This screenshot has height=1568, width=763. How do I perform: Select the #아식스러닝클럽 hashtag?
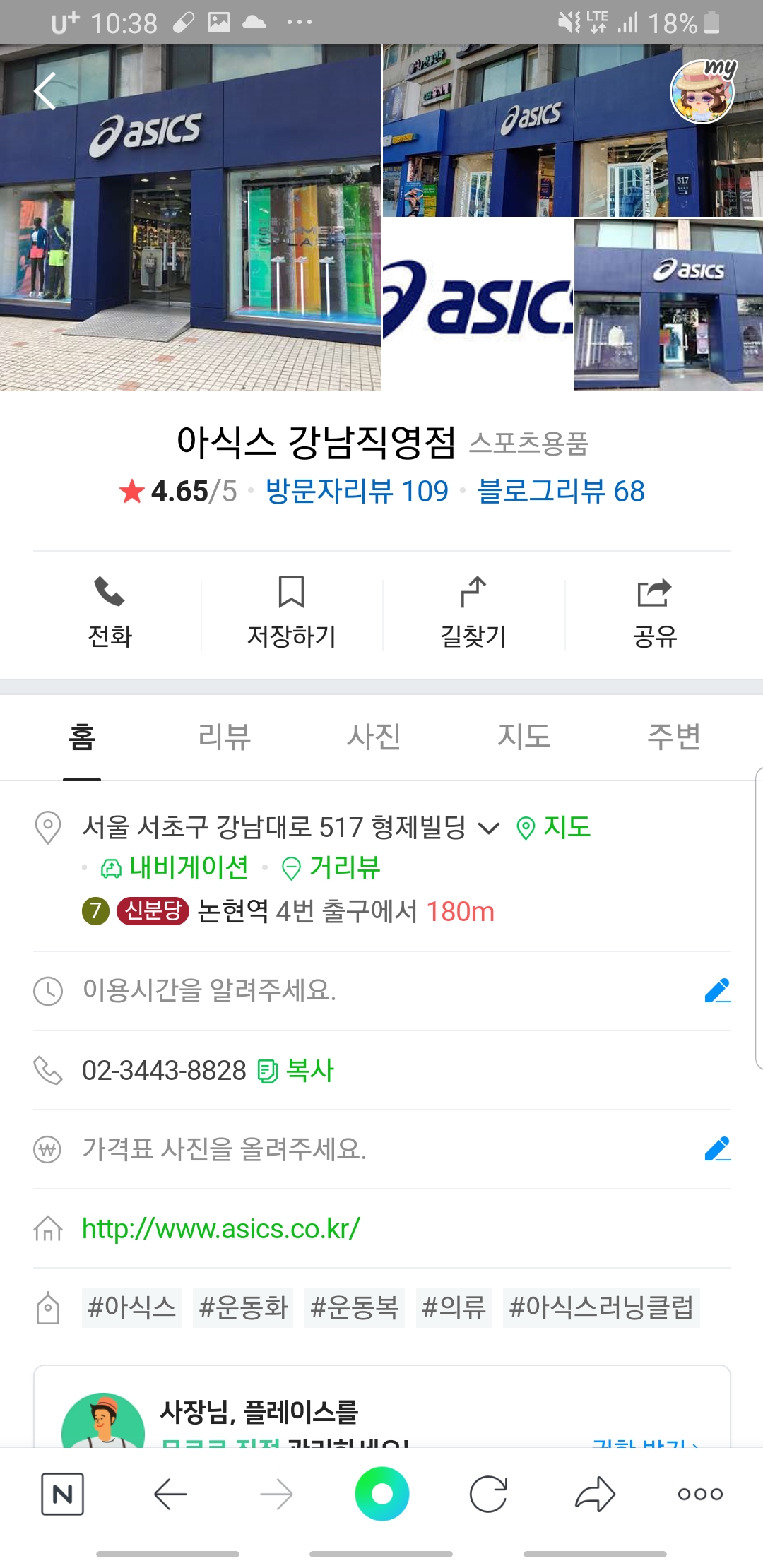[x=601, y=1307]
